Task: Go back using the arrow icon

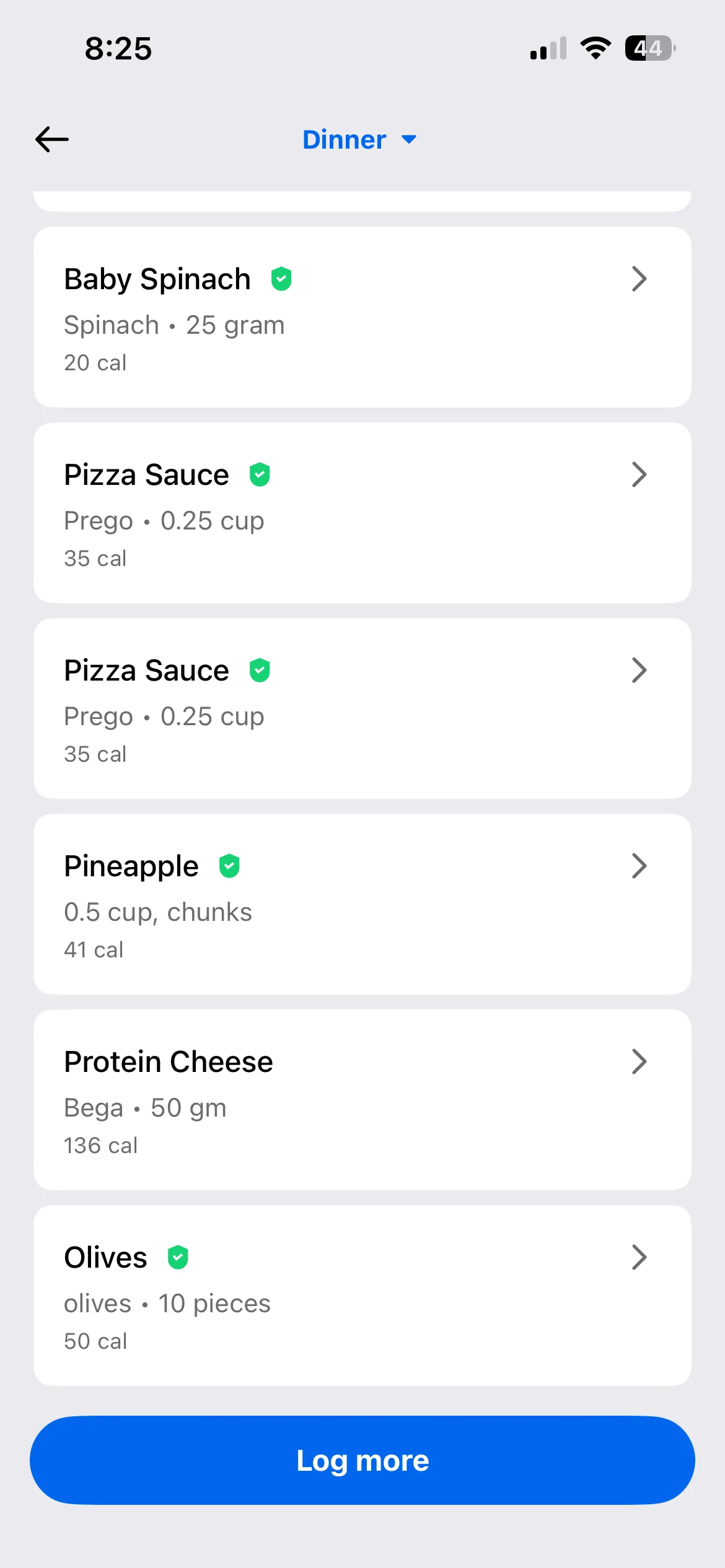Action: click(x=52, y=139)
